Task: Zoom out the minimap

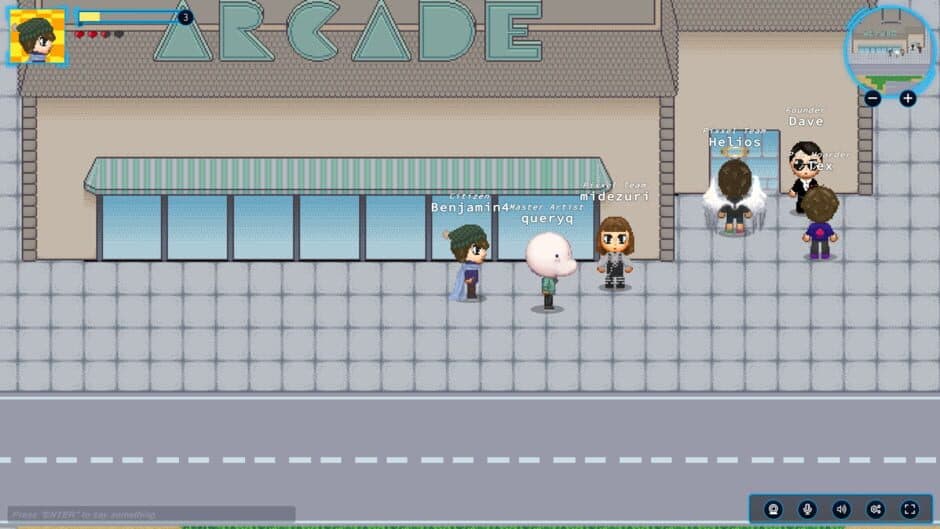Action: pyautogui.click(x=873, y=98)
